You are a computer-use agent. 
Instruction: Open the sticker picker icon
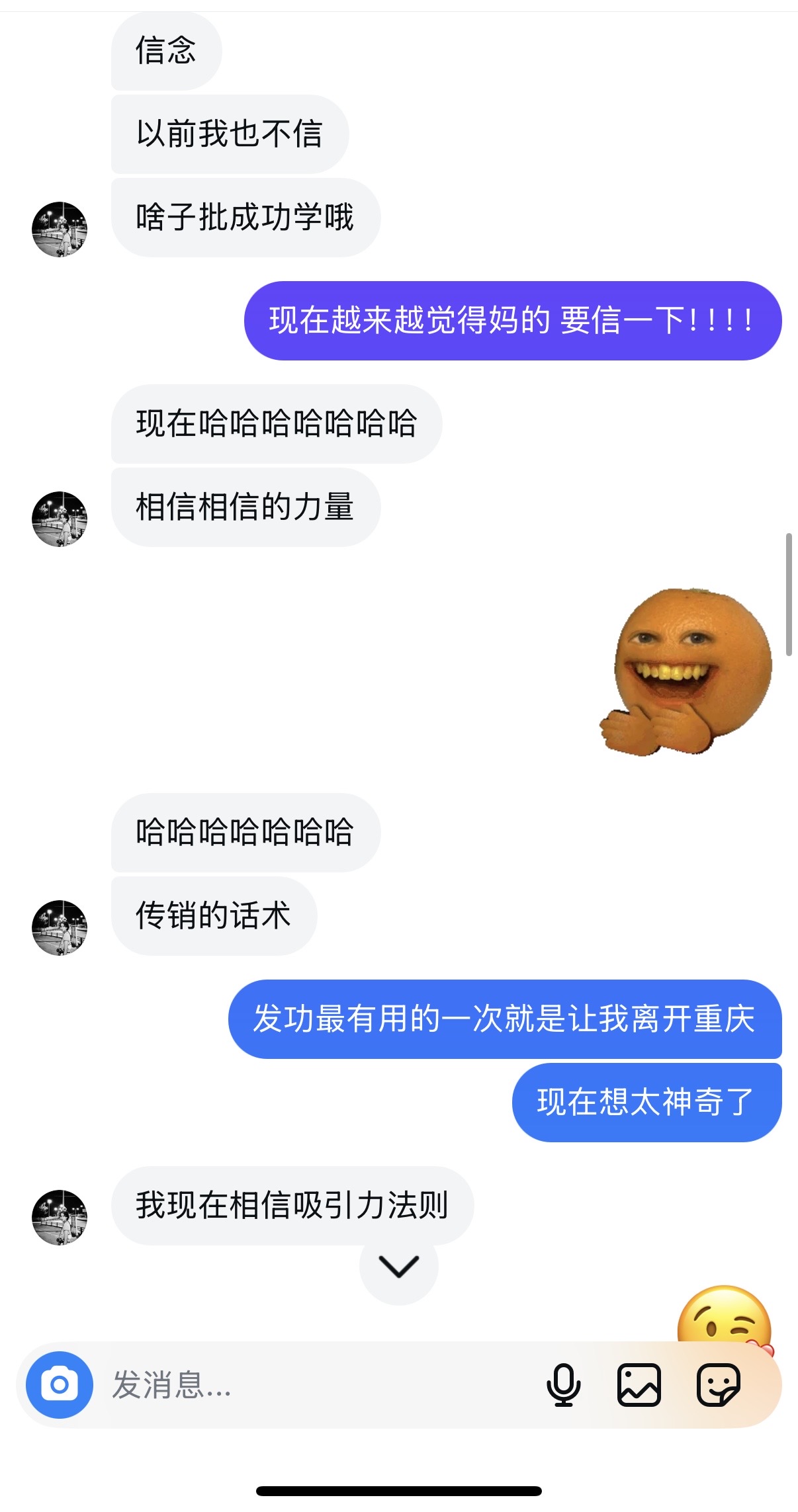click(719, 1384)
